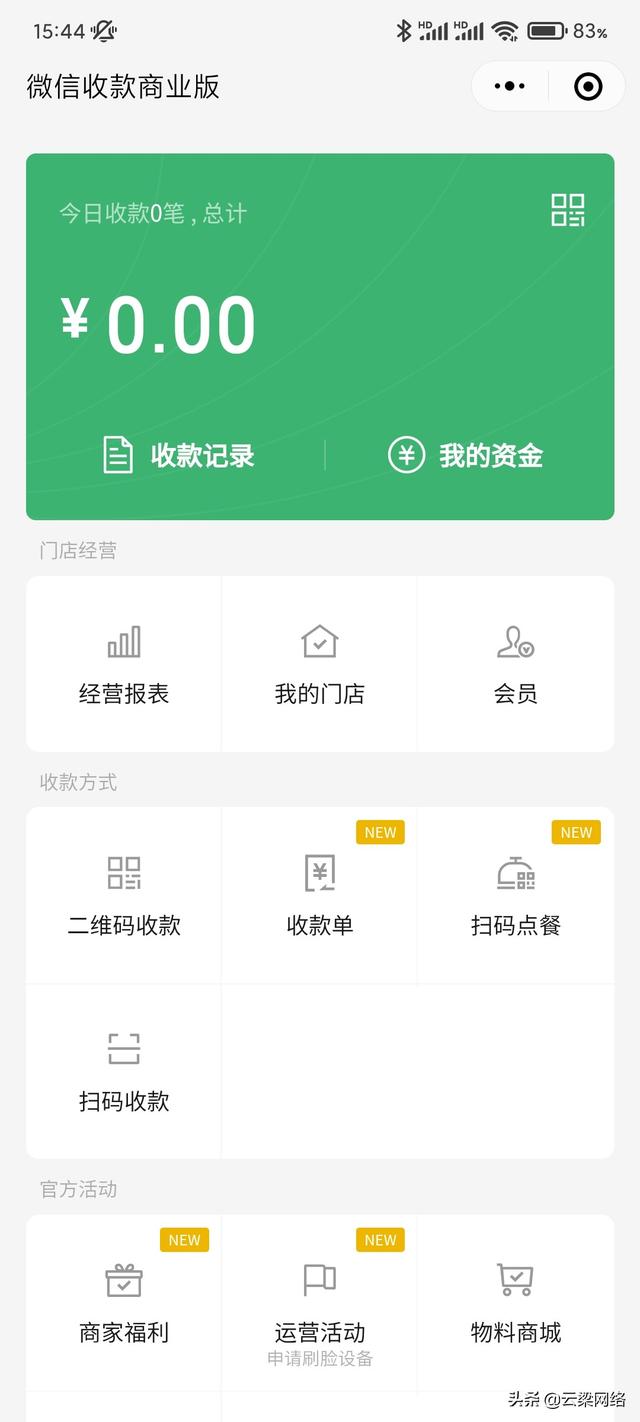Viewport: 640px width, 1422px height.
Task: Close the mini program with the circle icon
Action: click(x=588, y=87)
